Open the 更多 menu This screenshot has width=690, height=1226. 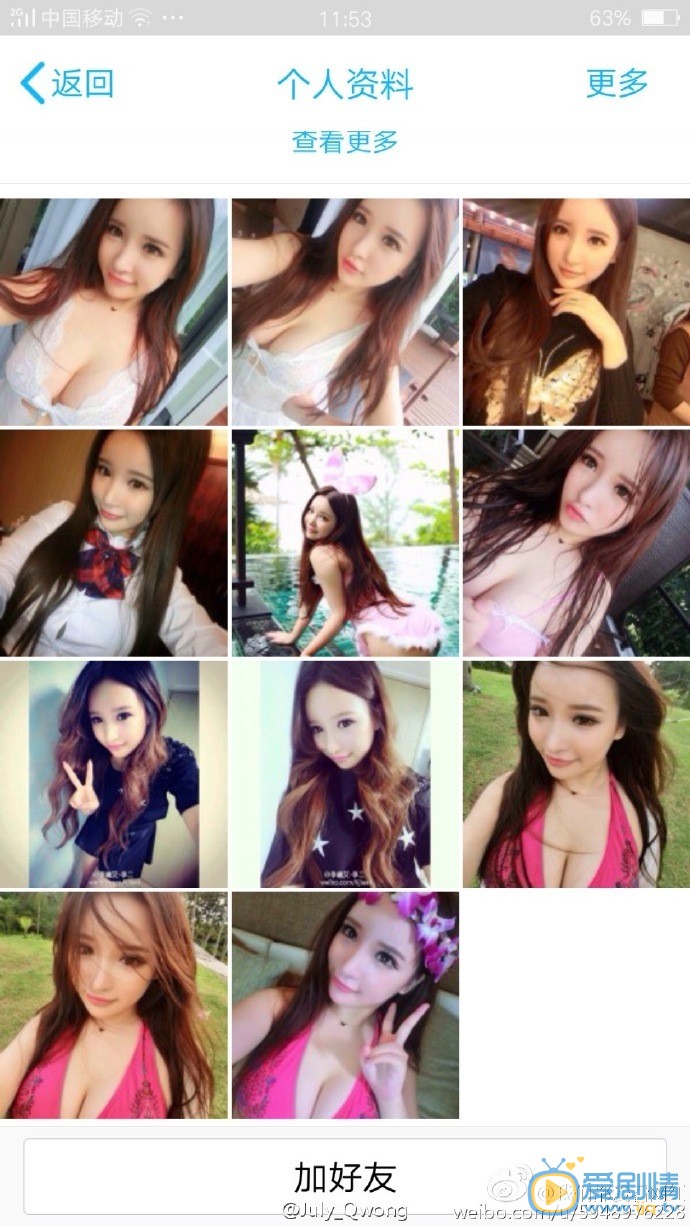point(617,83)
